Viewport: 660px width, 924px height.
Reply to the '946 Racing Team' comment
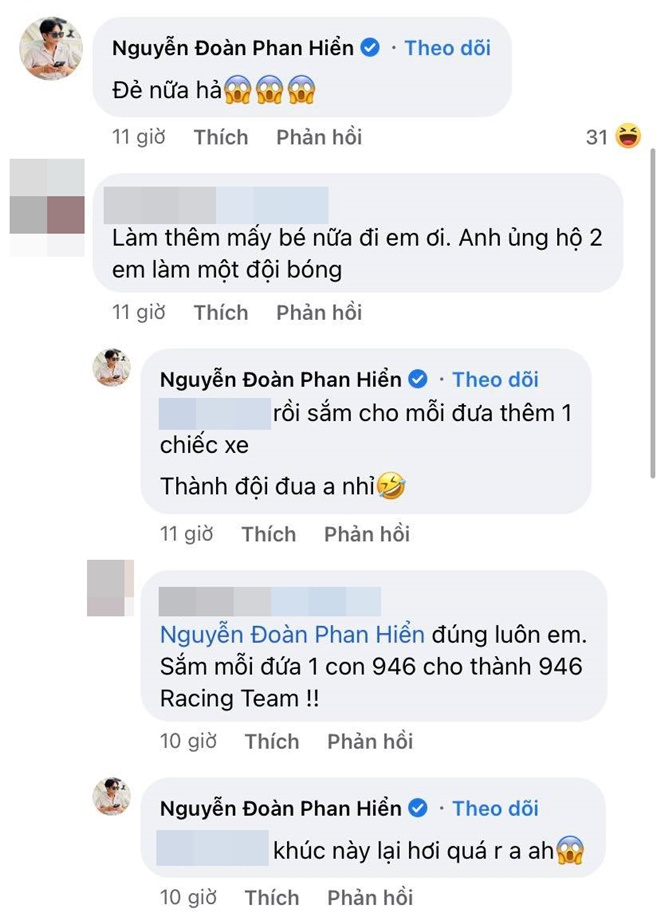[370, 741]
